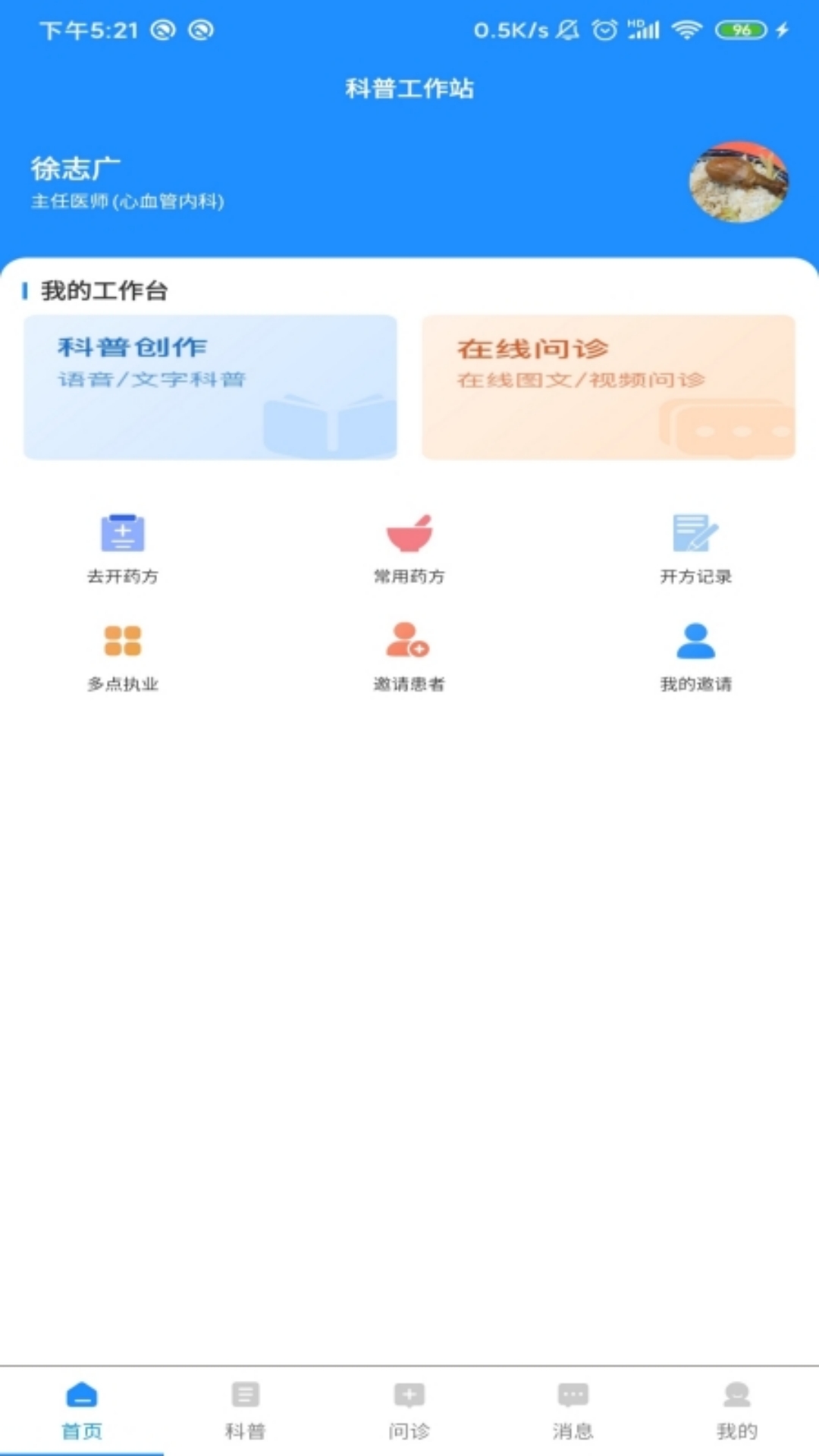Select the 首页 tab

(x=82, y=1410)
